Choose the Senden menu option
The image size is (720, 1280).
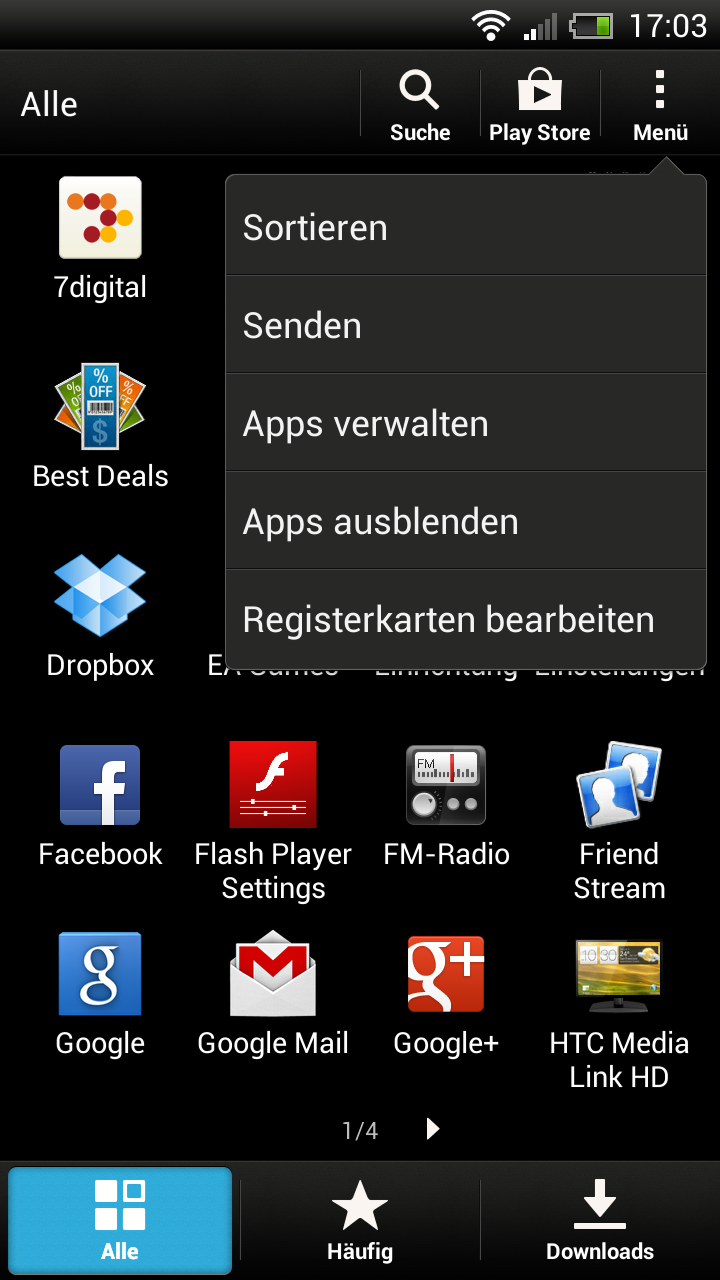point(466,325)
